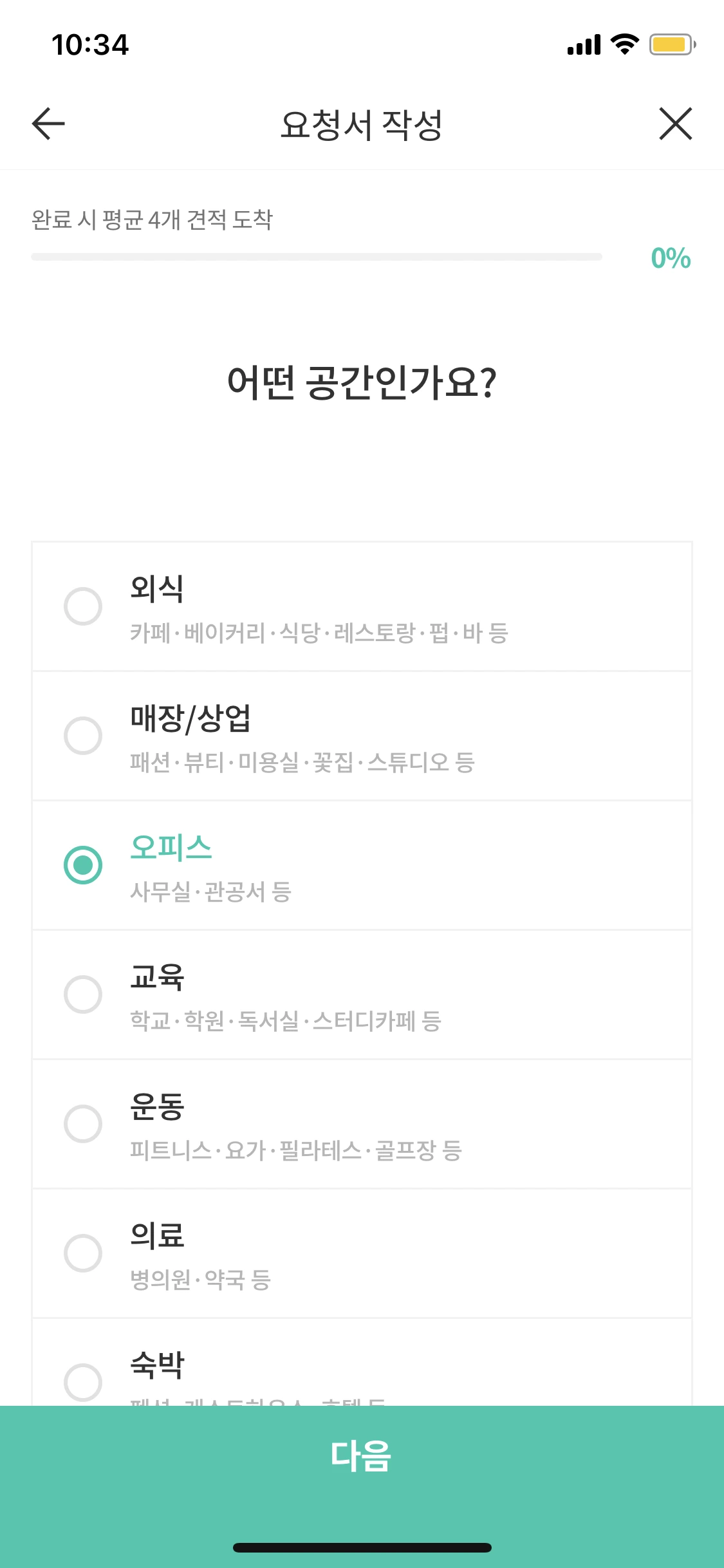Tap the home indicator bar at bottom
724x1568 pixels.
coord(362,1549)
